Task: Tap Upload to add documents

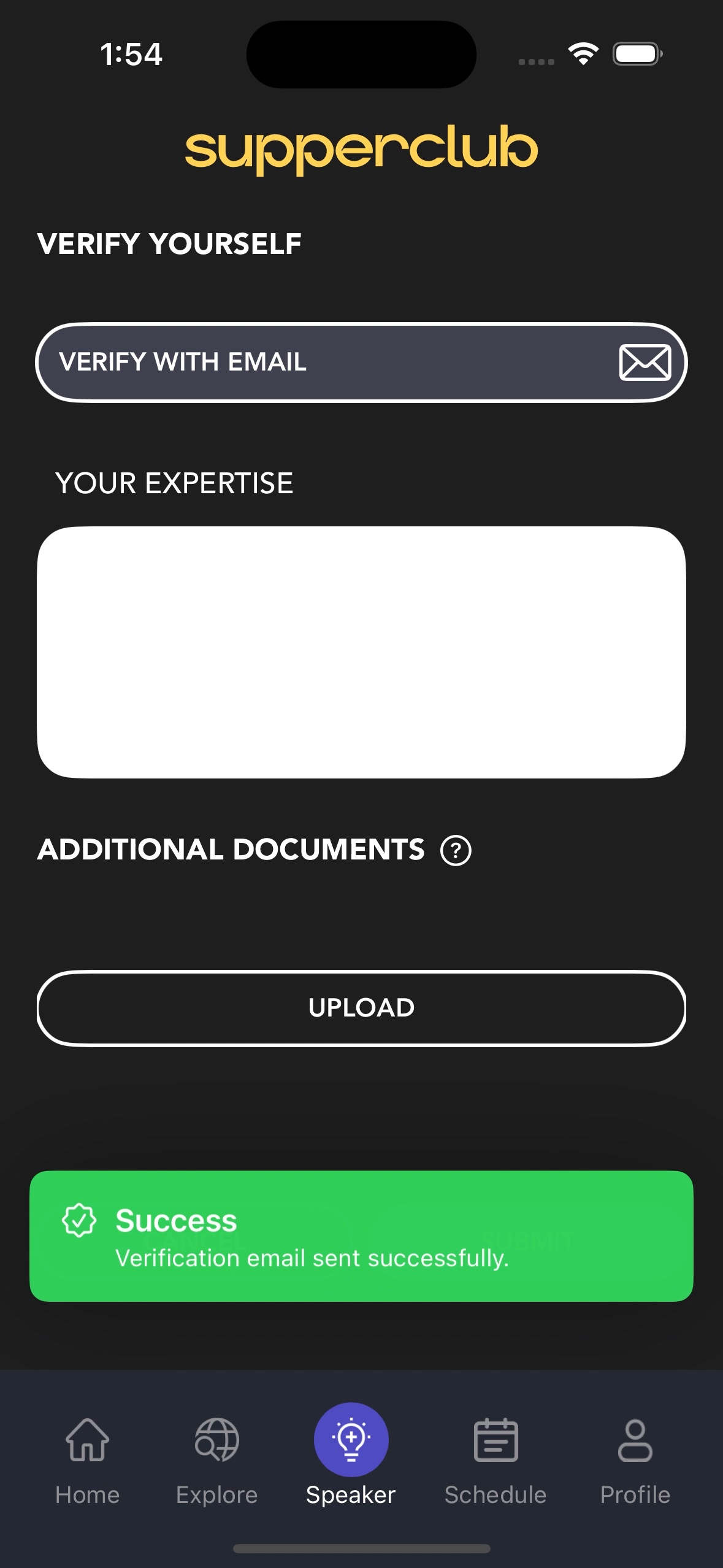Action: coord(361,1008)
